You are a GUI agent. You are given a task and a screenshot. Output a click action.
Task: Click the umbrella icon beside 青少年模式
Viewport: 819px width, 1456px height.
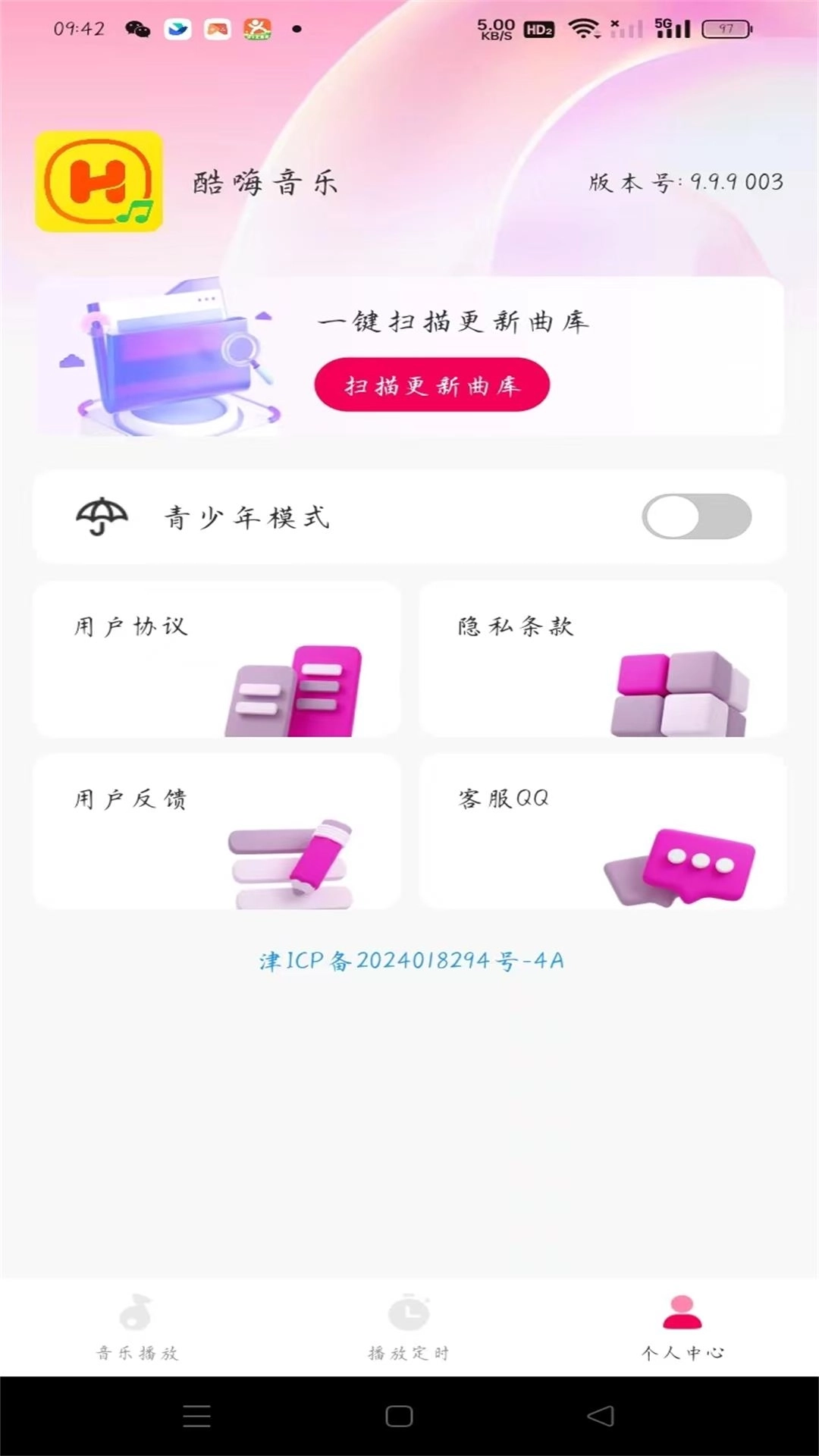click(x=101, y=516)
